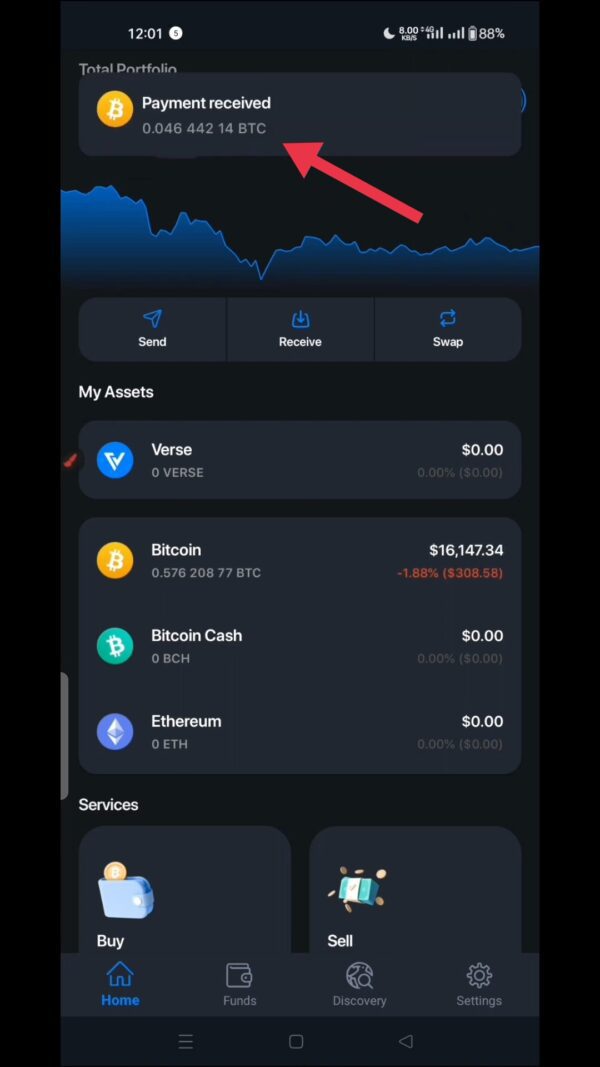
Task: Open the Bitcoin Cash asset row
Action: point(299,646)
